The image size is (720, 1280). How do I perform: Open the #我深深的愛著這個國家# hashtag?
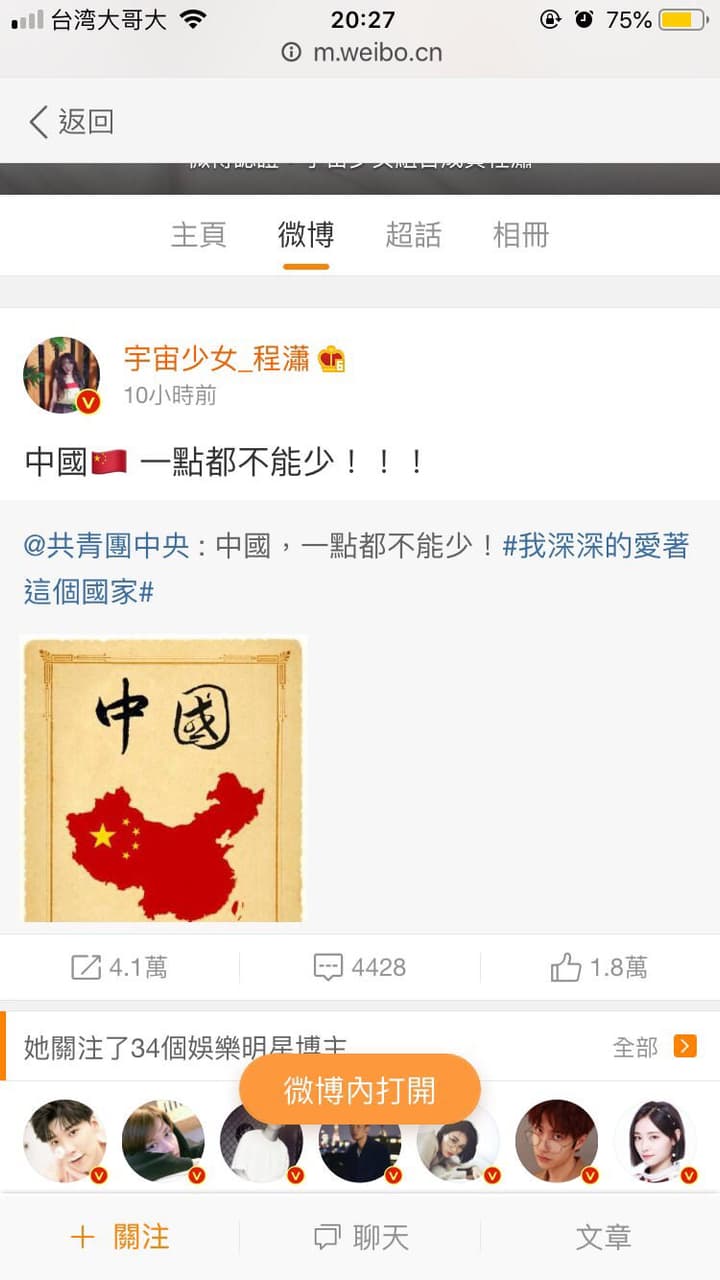(356, 569)
